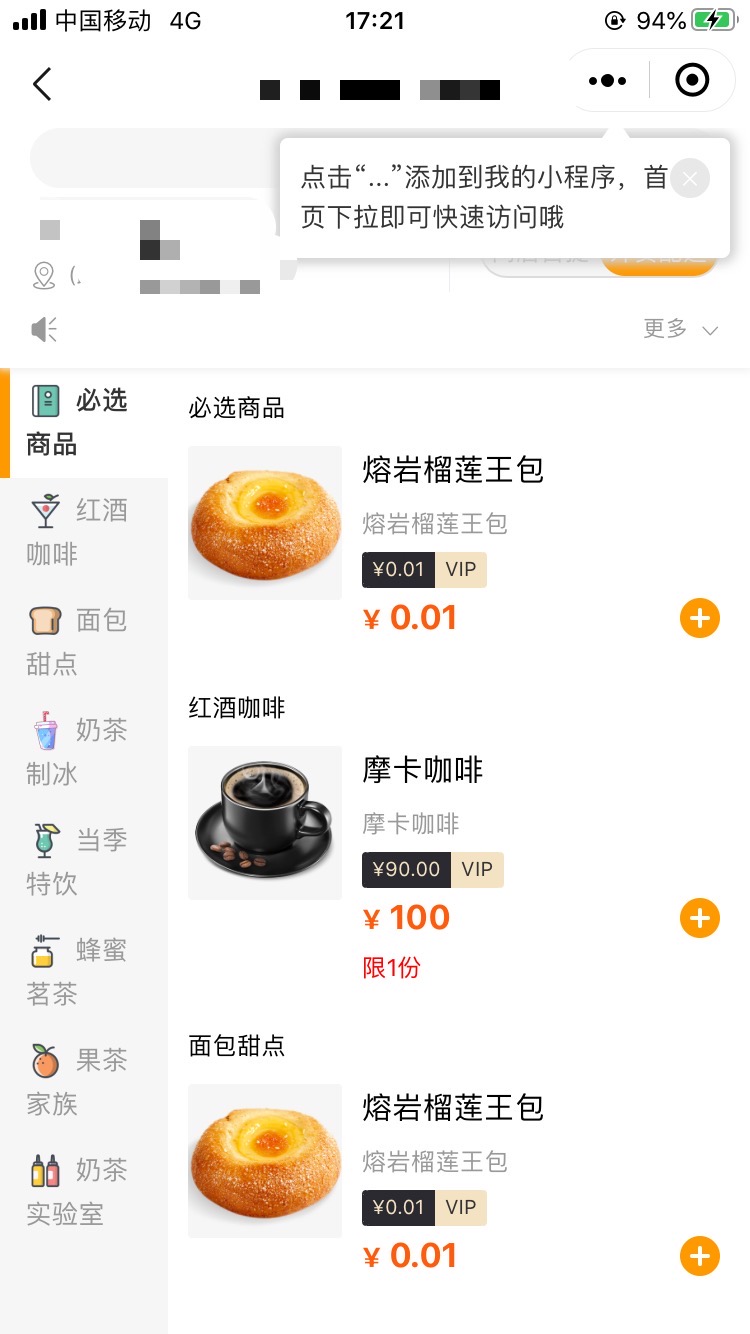The width and height of the screenshot is (750, 1334).
Task: Select the bottles icon for 奶茶实验室
Action: click(42, 1170)
